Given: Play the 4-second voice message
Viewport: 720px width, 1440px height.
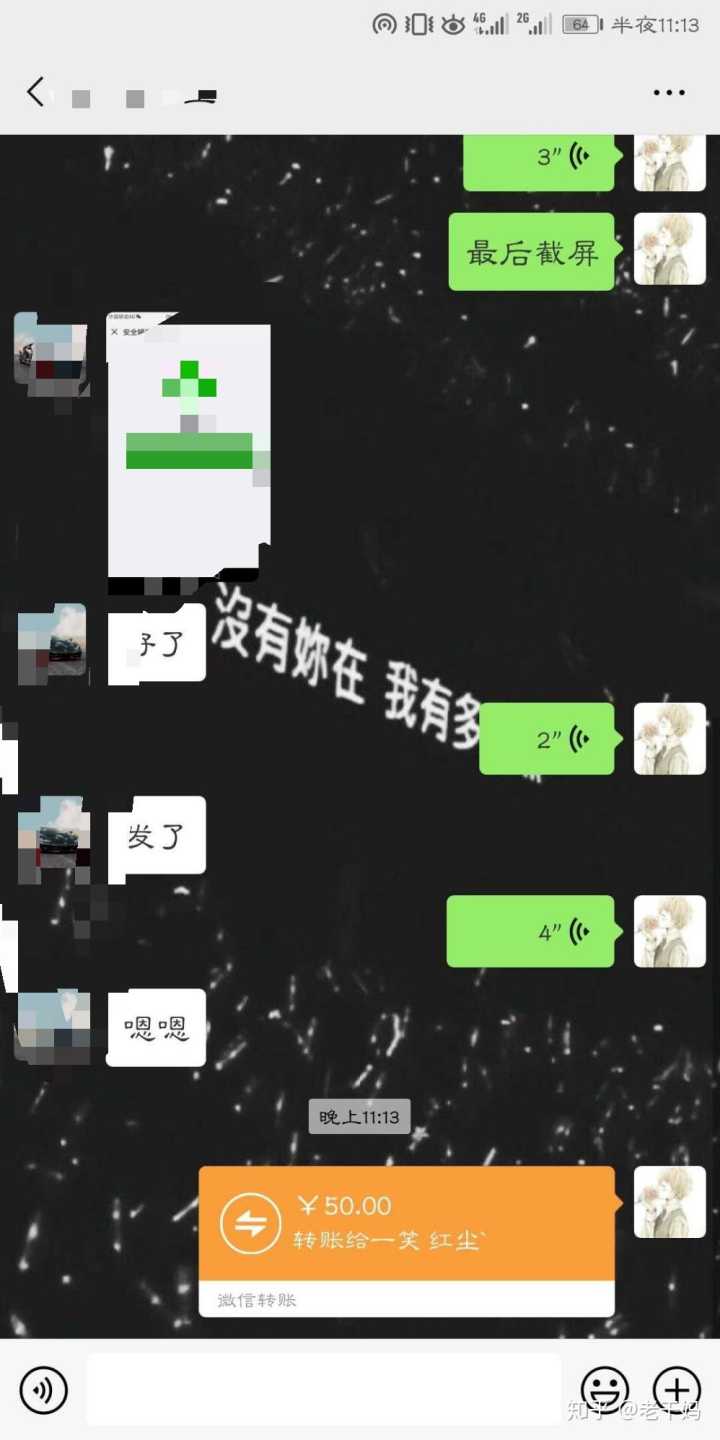Looking at the screenshot, I should (530, 932).
